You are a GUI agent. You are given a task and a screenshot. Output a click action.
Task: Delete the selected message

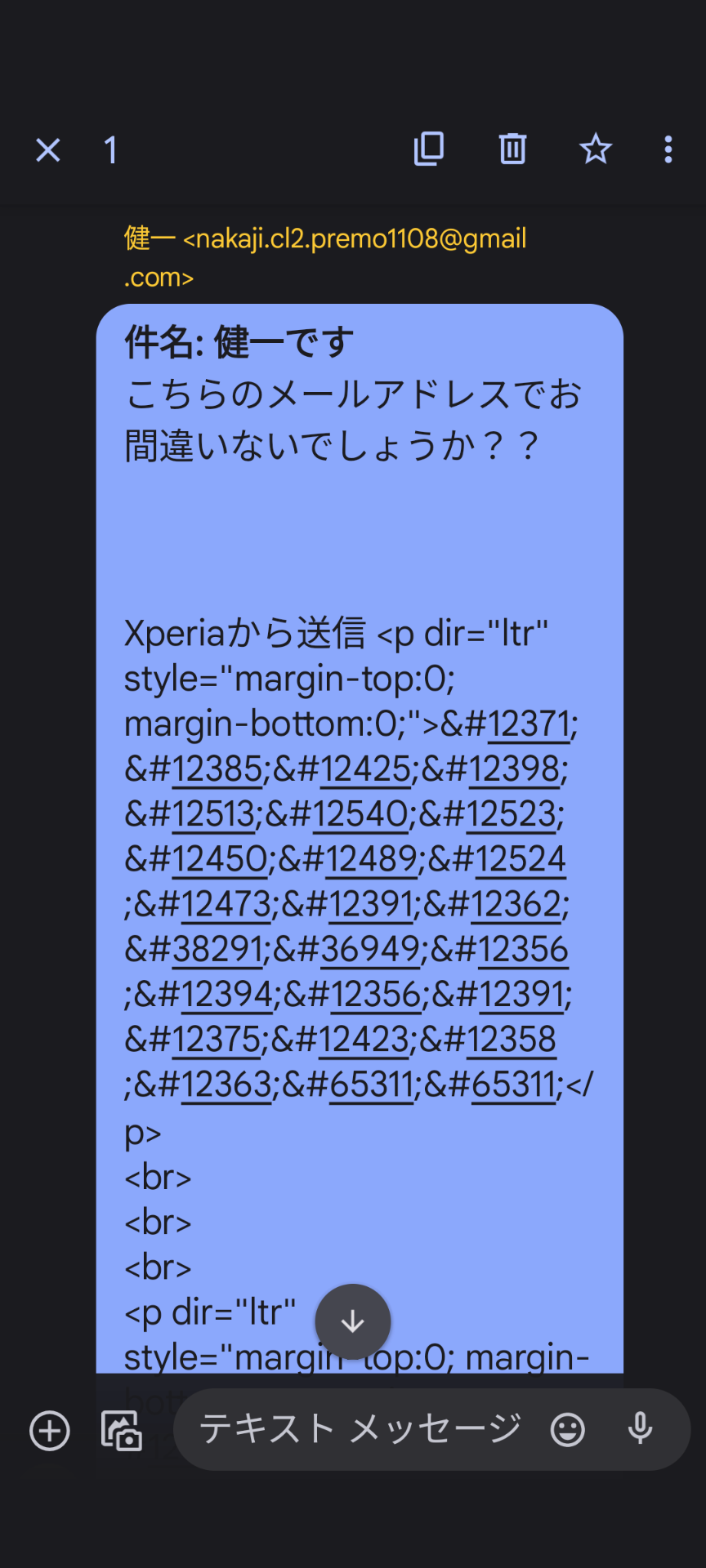tap(512, 149)
